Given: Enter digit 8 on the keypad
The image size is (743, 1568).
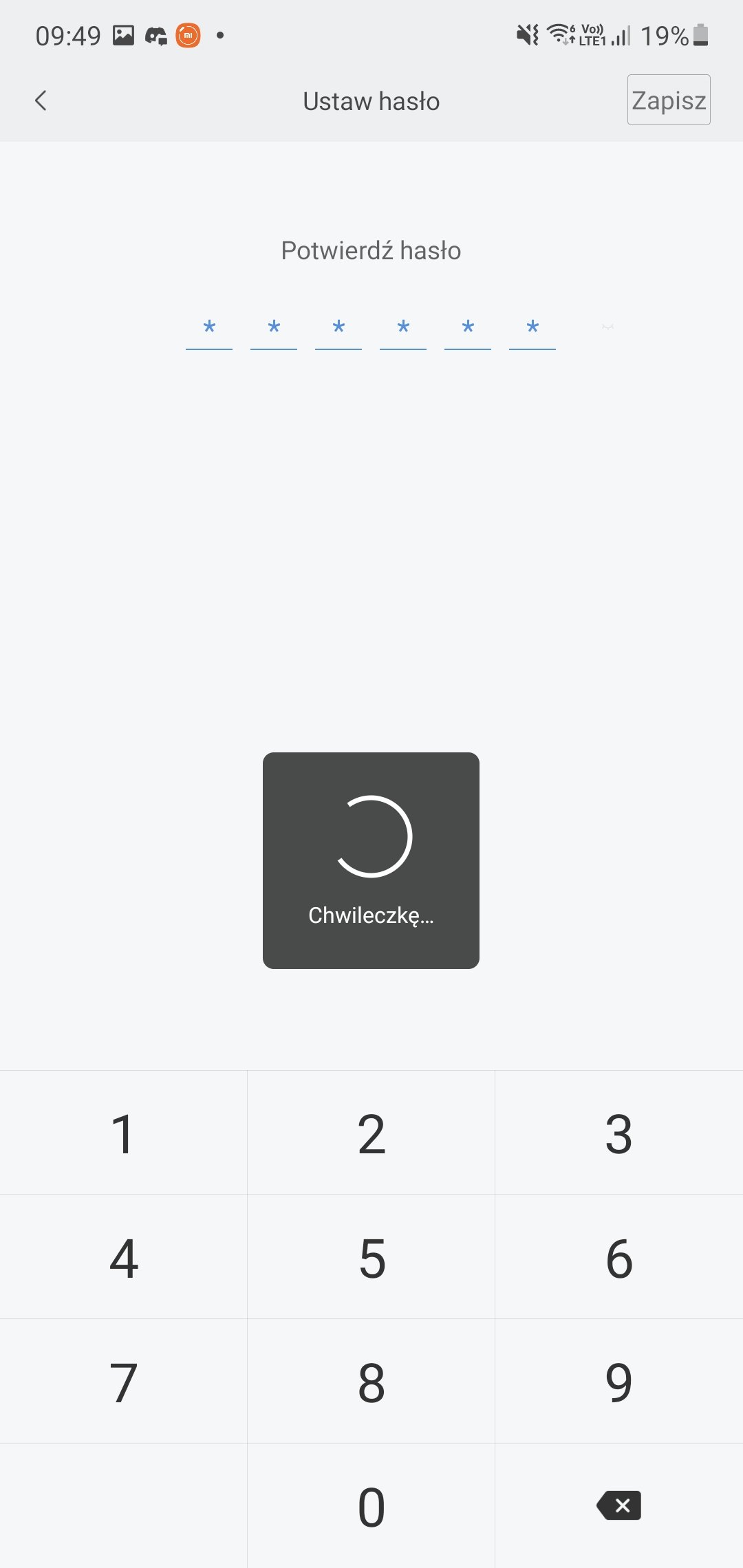Looking at the screenshot, I should 371,1382.
